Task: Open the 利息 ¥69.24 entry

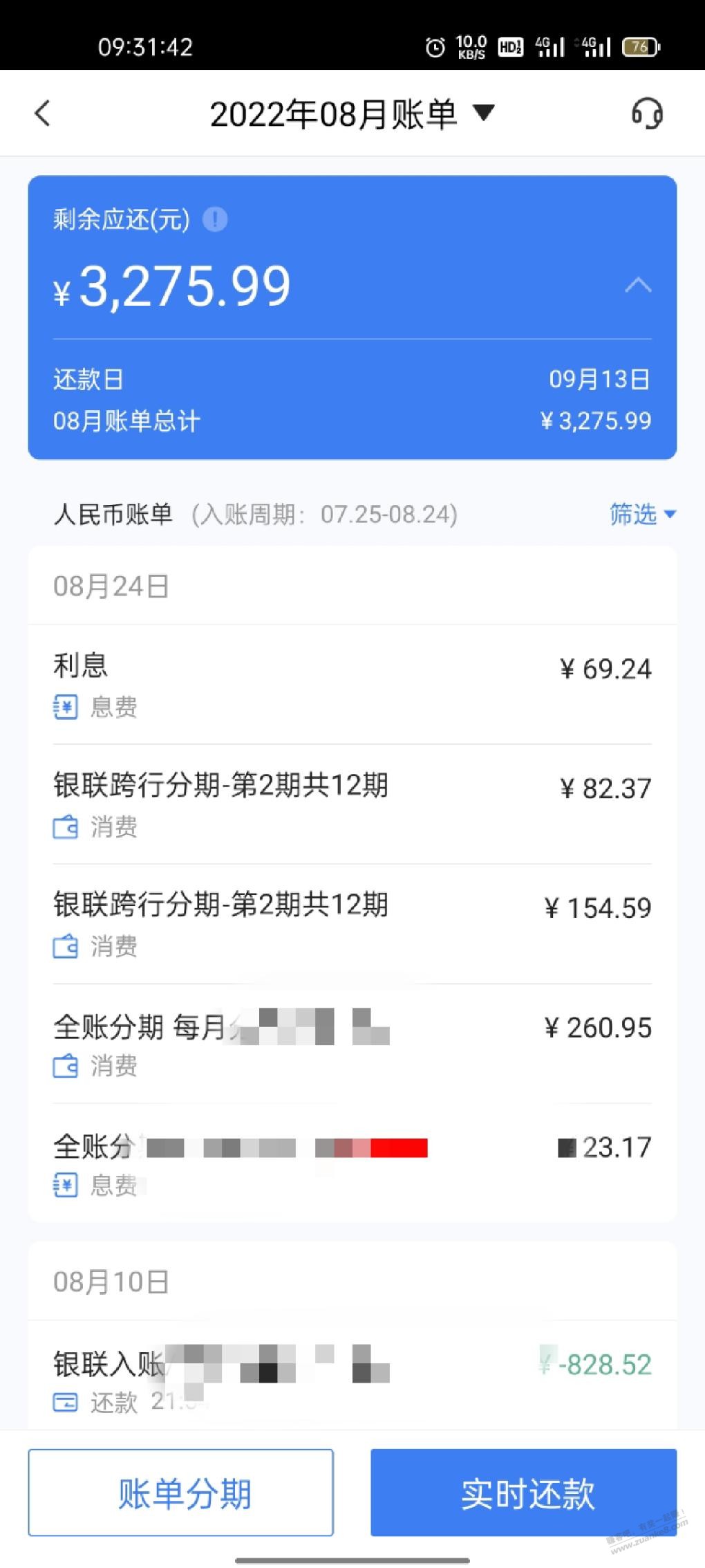Action: (x=352, y=685)
